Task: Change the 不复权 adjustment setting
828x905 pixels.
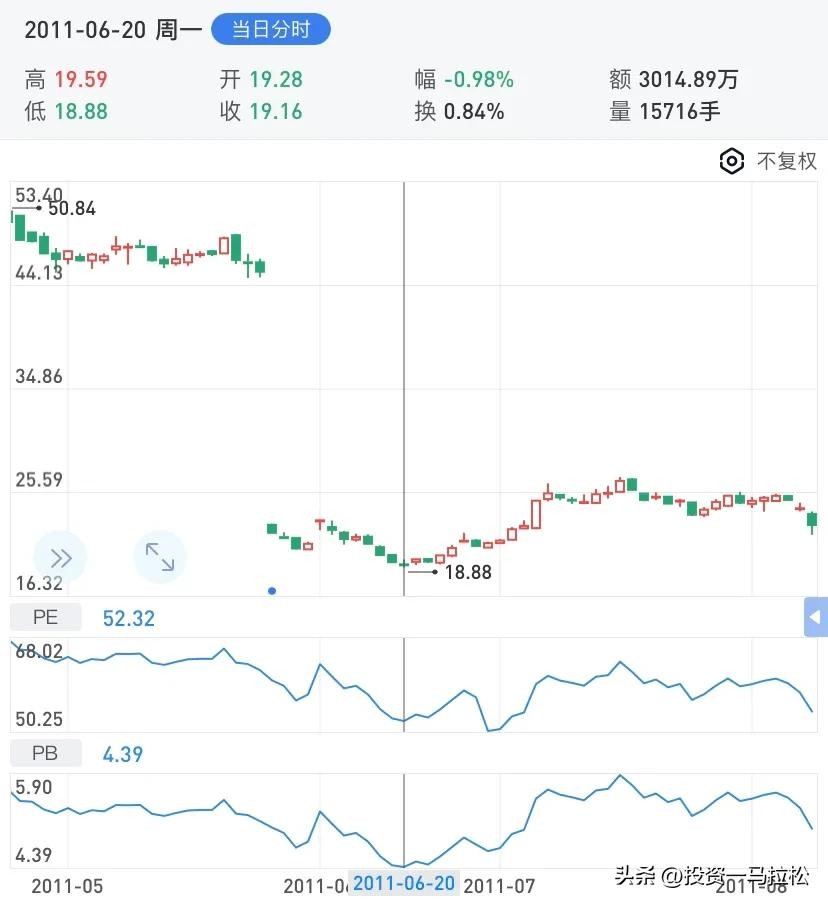Action: point(768,161)
